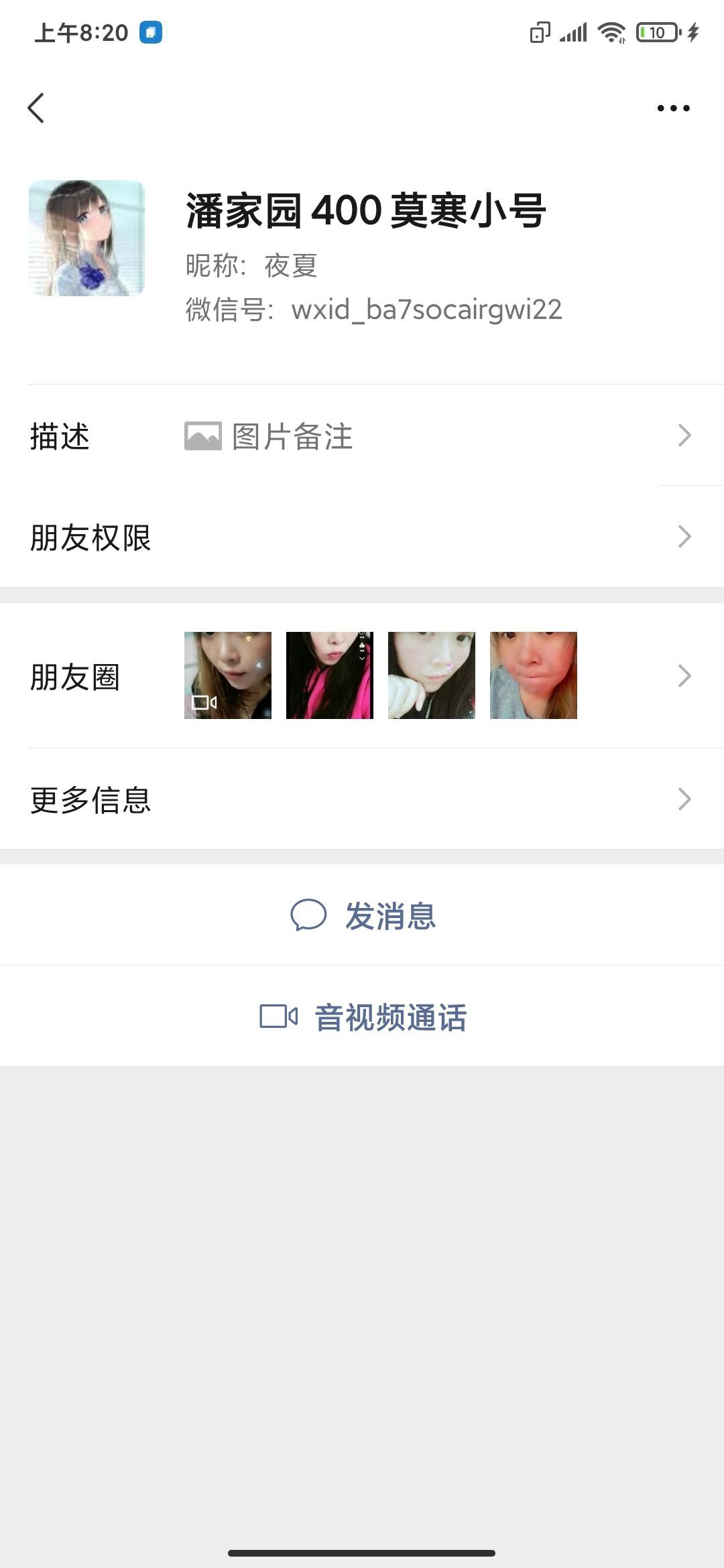Tap 发消息 to send a message
This screenshot has height=1568, width=724.
pyautogui.click(x=363, y=915)
